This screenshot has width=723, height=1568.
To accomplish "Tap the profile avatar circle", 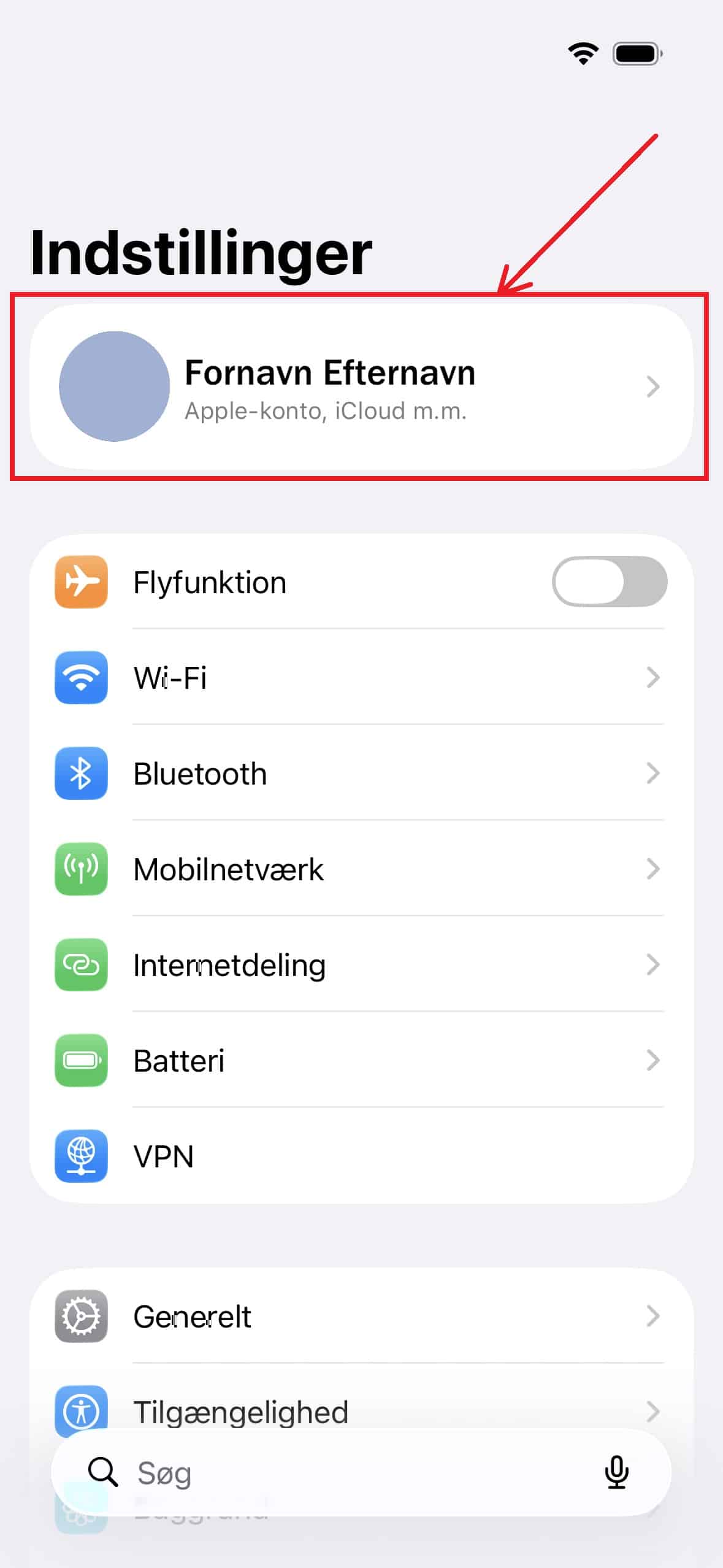I will [x=115, y=386].
